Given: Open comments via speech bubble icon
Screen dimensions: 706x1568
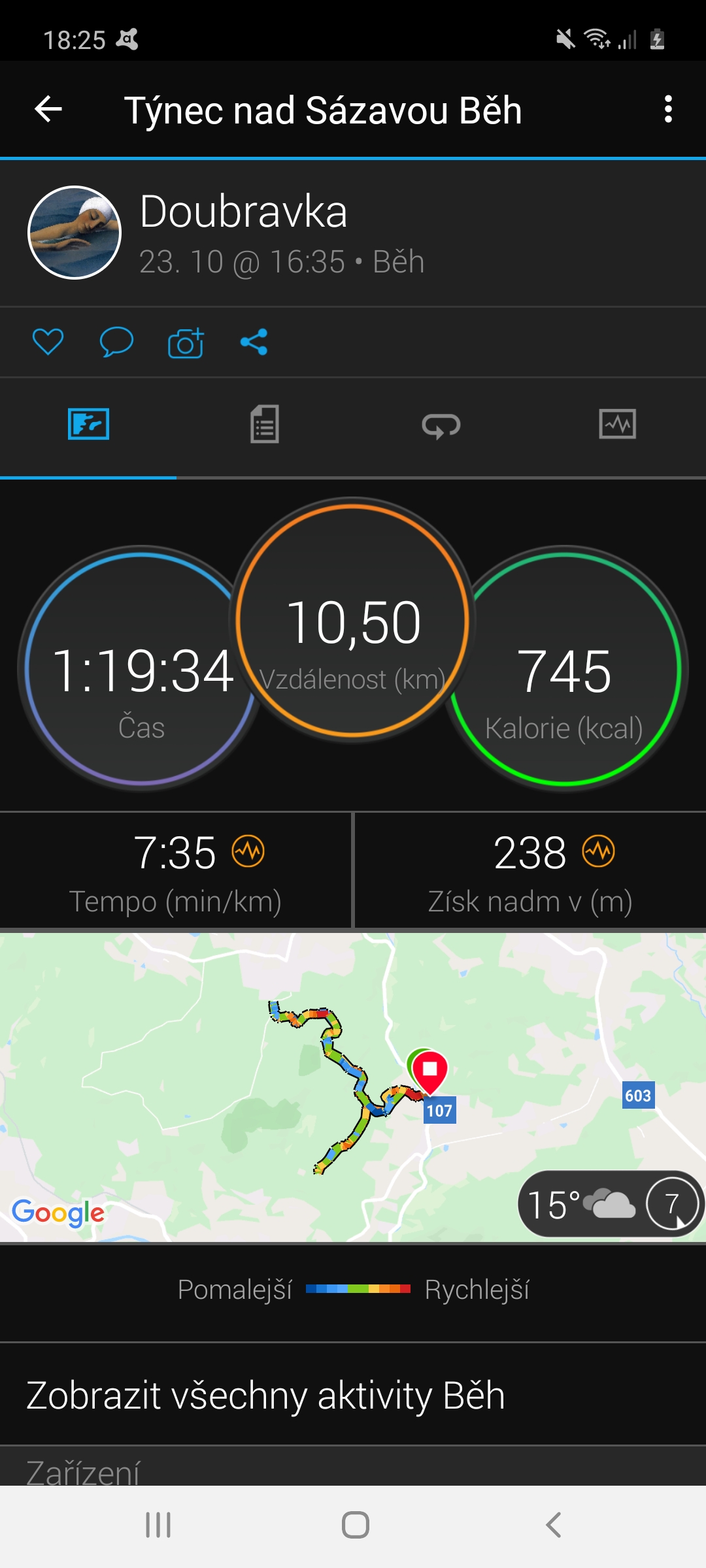Looking at the screenshot, I should point(116,342).
